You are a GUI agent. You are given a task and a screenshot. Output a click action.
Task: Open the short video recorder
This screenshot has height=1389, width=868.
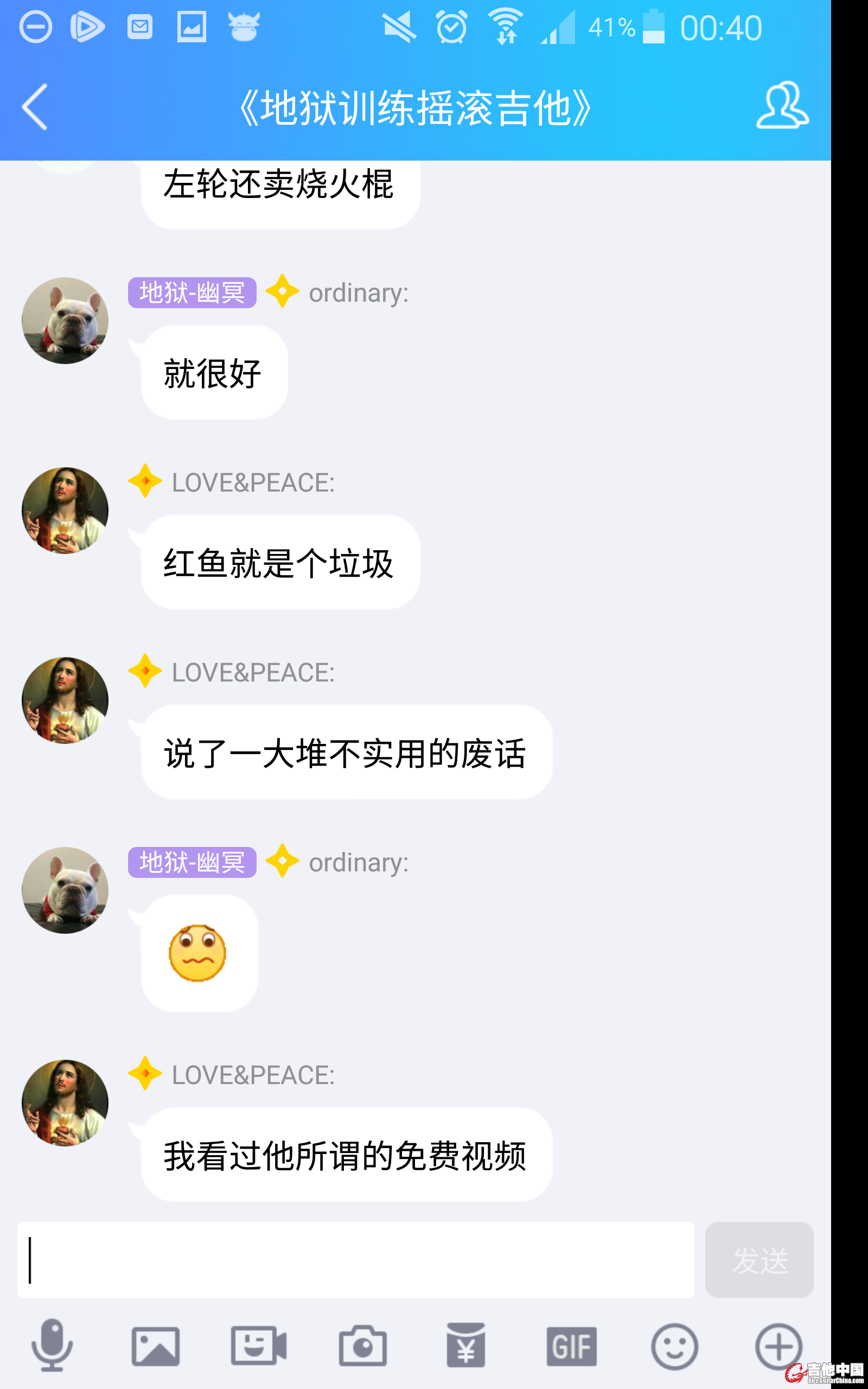[259, 1346]
